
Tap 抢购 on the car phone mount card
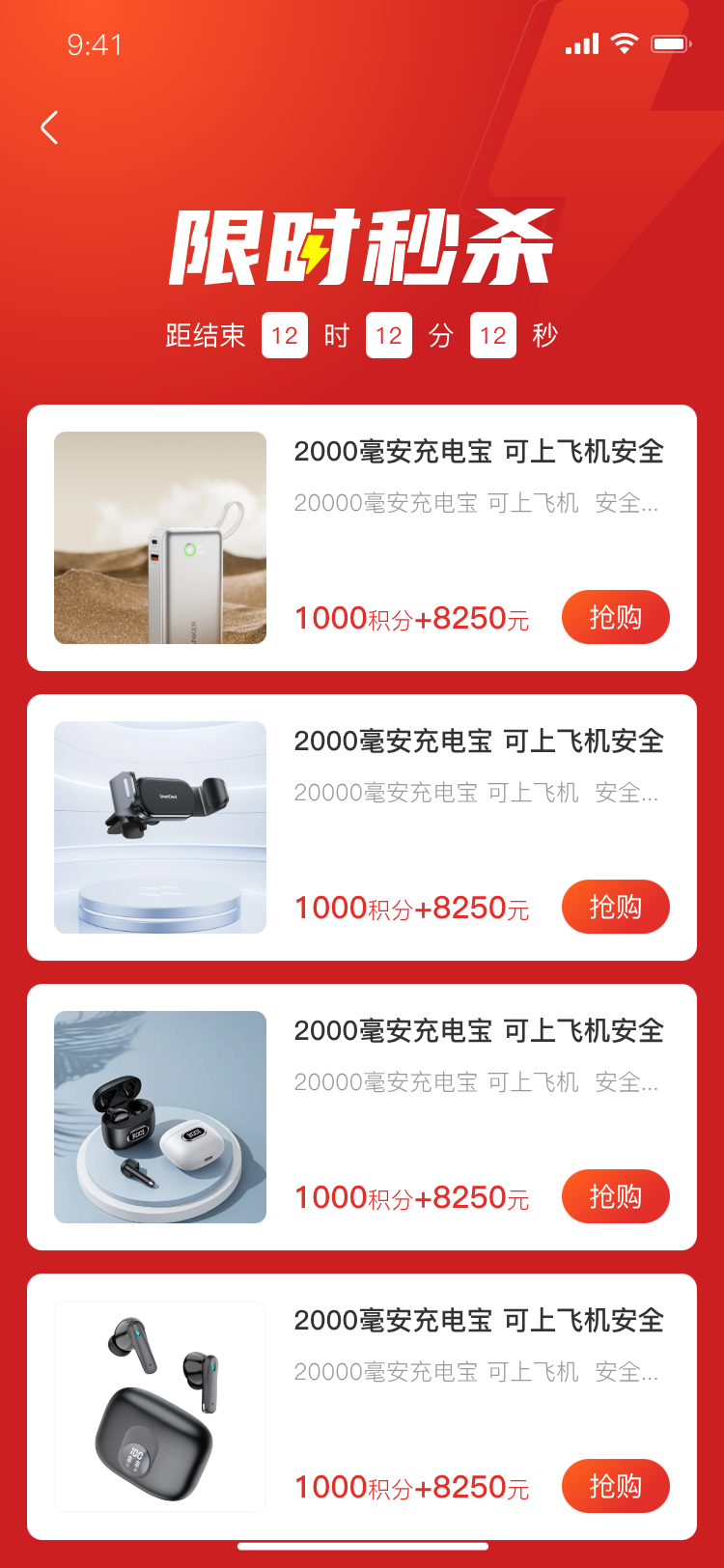tap(615, 907)
